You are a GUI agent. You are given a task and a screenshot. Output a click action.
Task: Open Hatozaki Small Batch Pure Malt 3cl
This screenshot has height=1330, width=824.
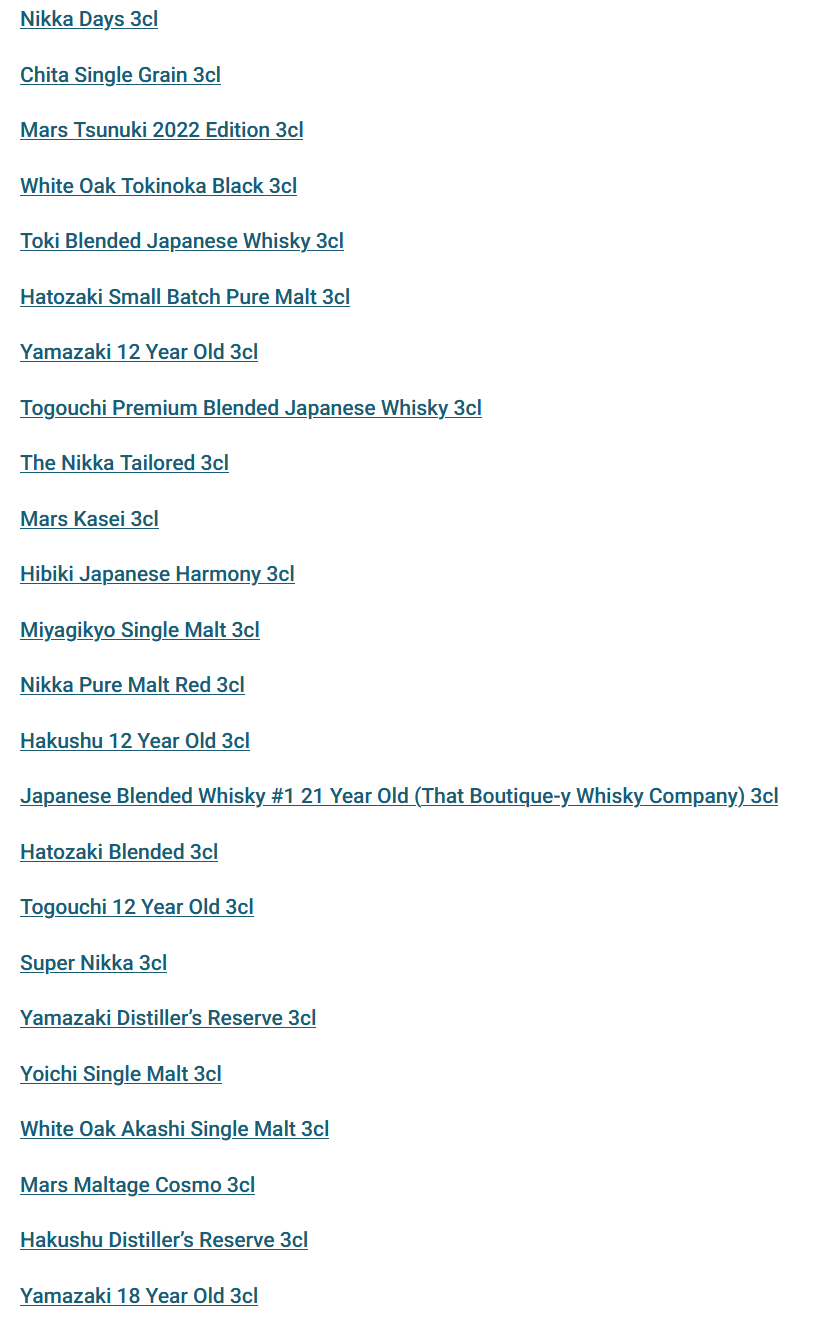185,297
